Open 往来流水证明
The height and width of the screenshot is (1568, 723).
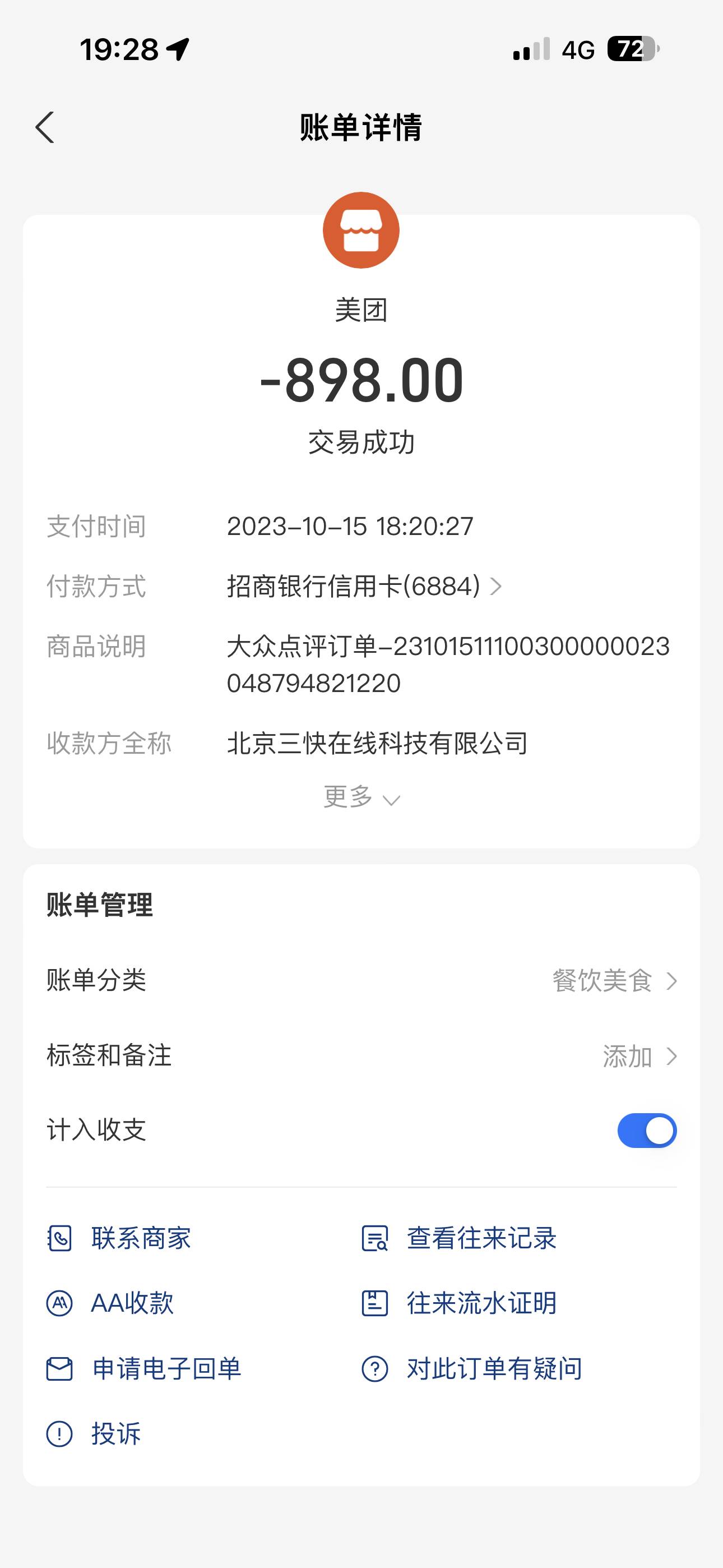point(460,1303)
